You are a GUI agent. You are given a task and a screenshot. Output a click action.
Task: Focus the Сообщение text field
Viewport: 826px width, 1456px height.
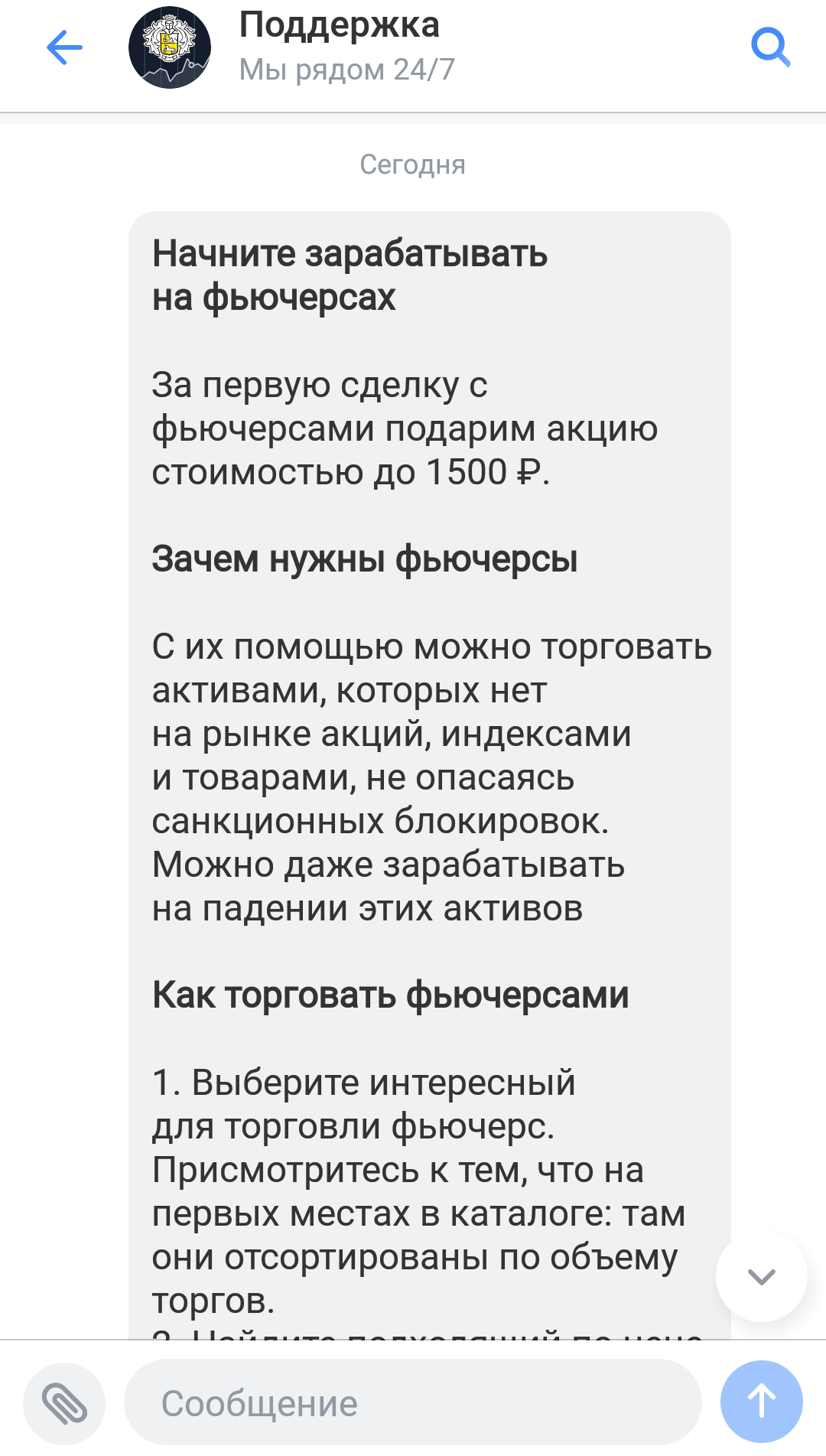point(413,1403)
